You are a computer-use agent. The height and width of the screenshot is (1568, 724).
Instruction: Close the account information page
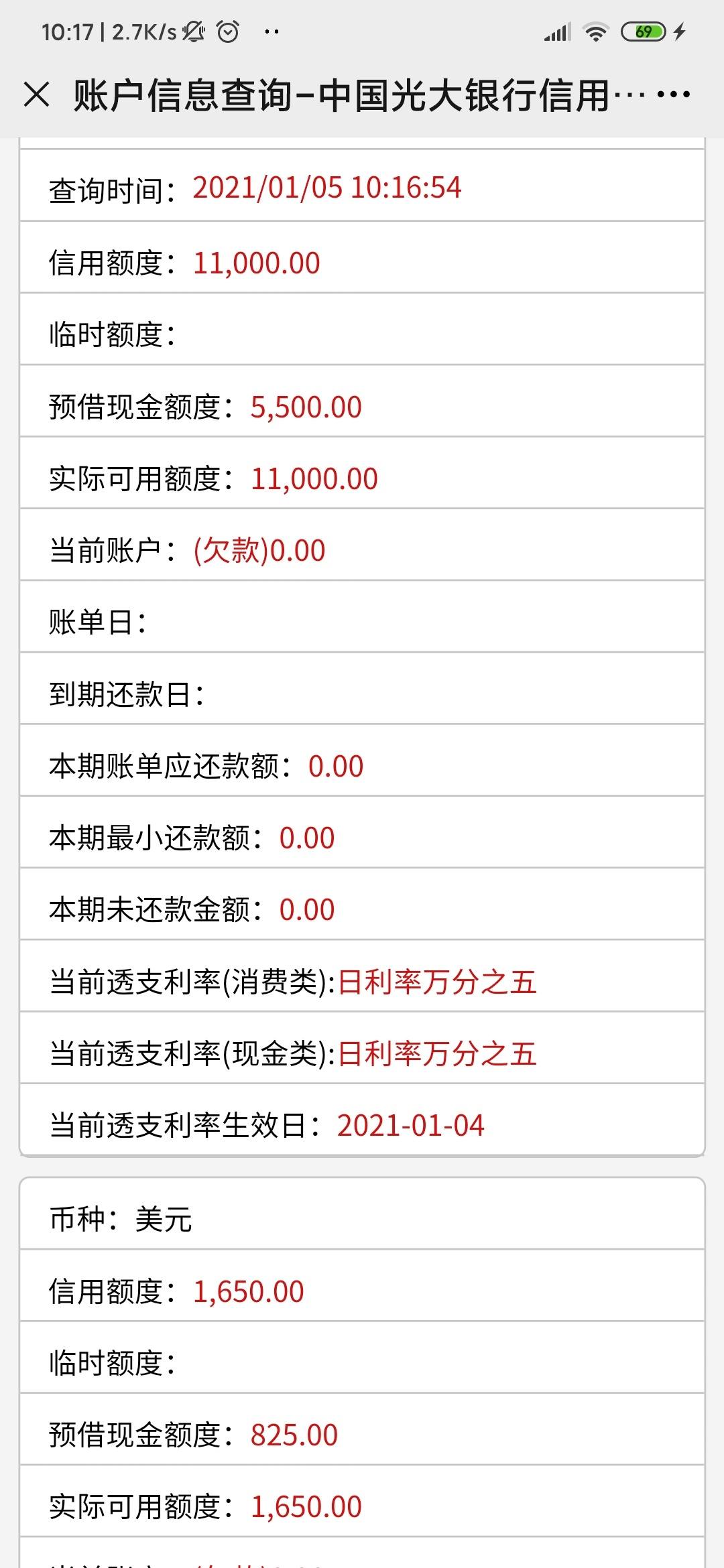point(37,94)
